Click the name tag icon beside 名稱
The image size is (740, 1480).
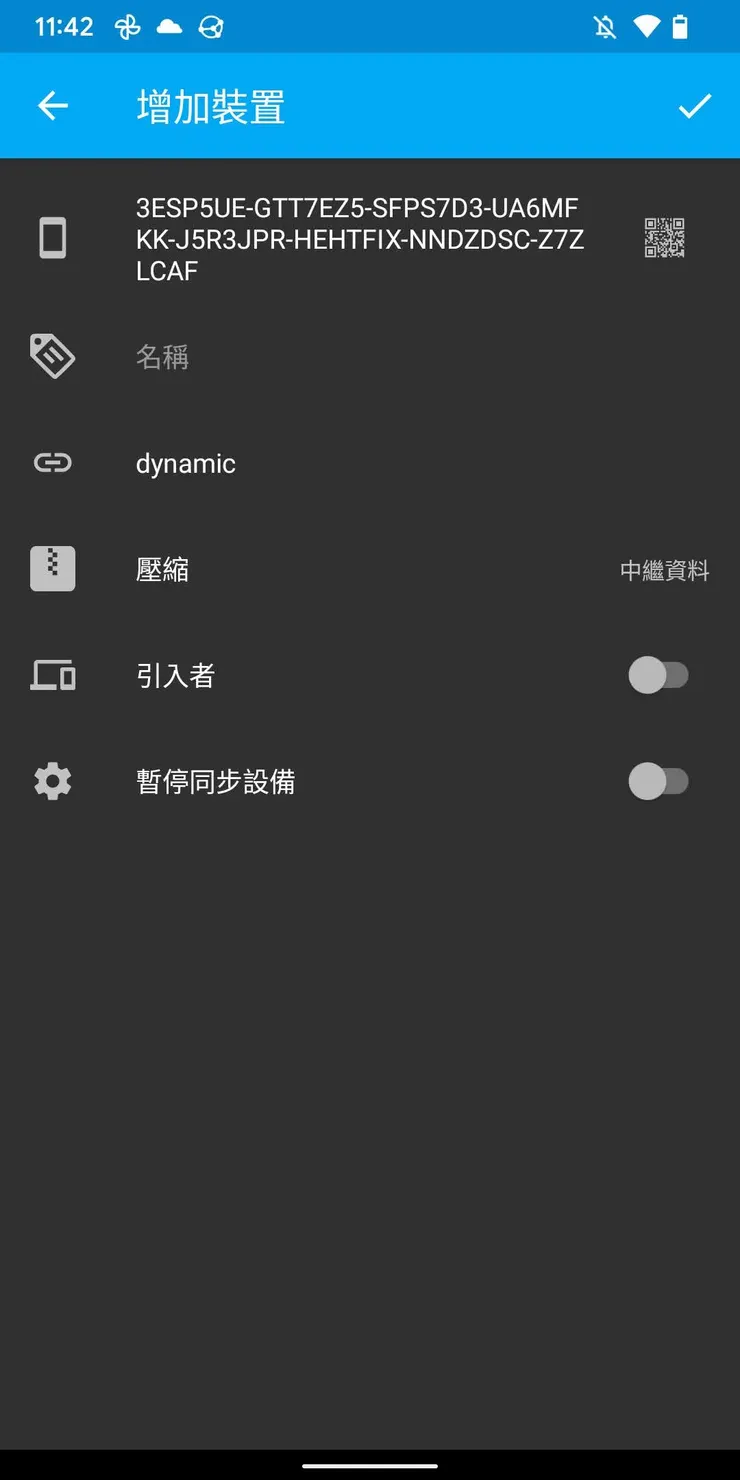52,356
